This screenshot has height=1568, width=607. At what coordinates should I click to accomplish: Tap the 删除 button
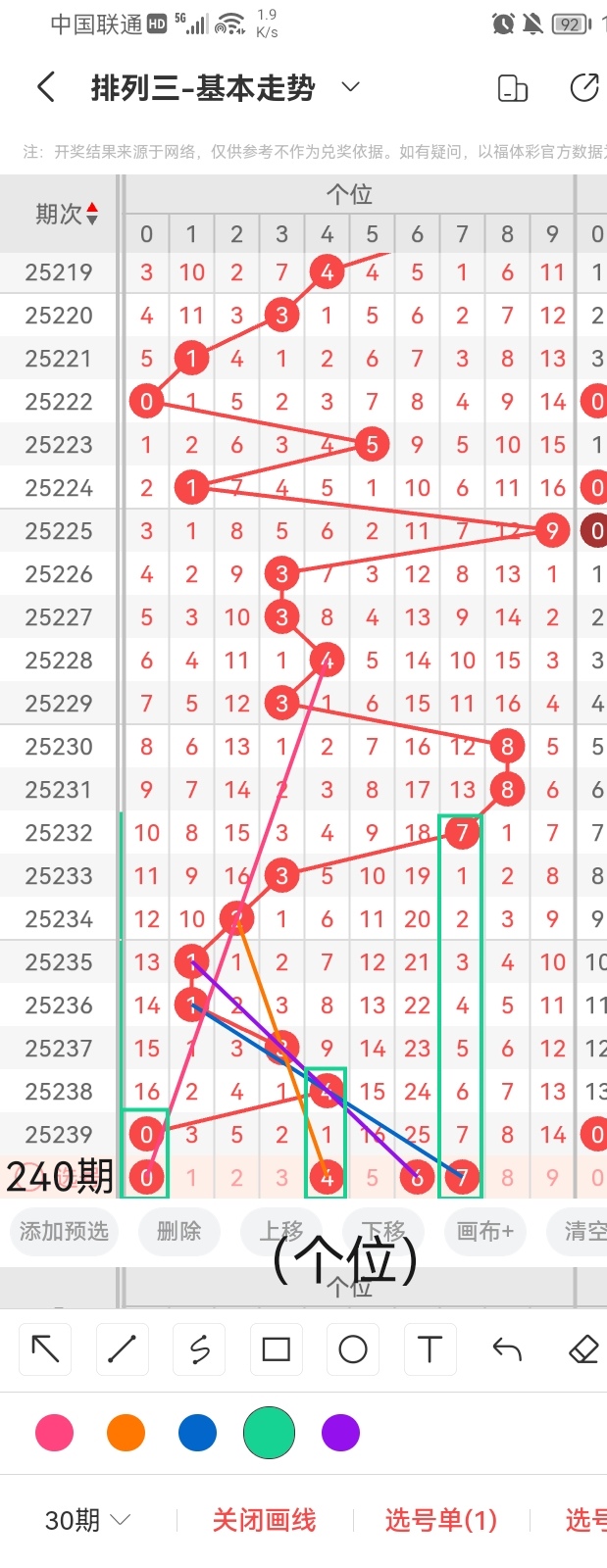point(178,1231)
